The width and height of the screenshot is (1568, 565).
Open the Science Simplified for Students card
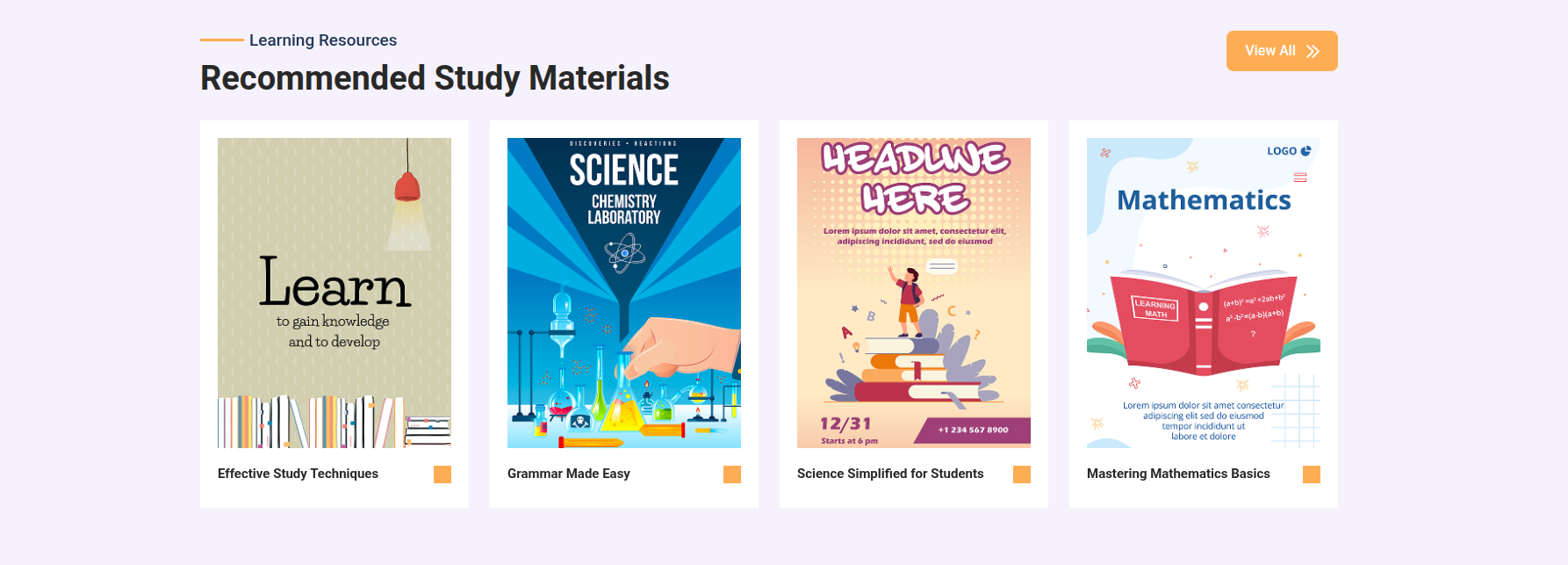point(913,293)
